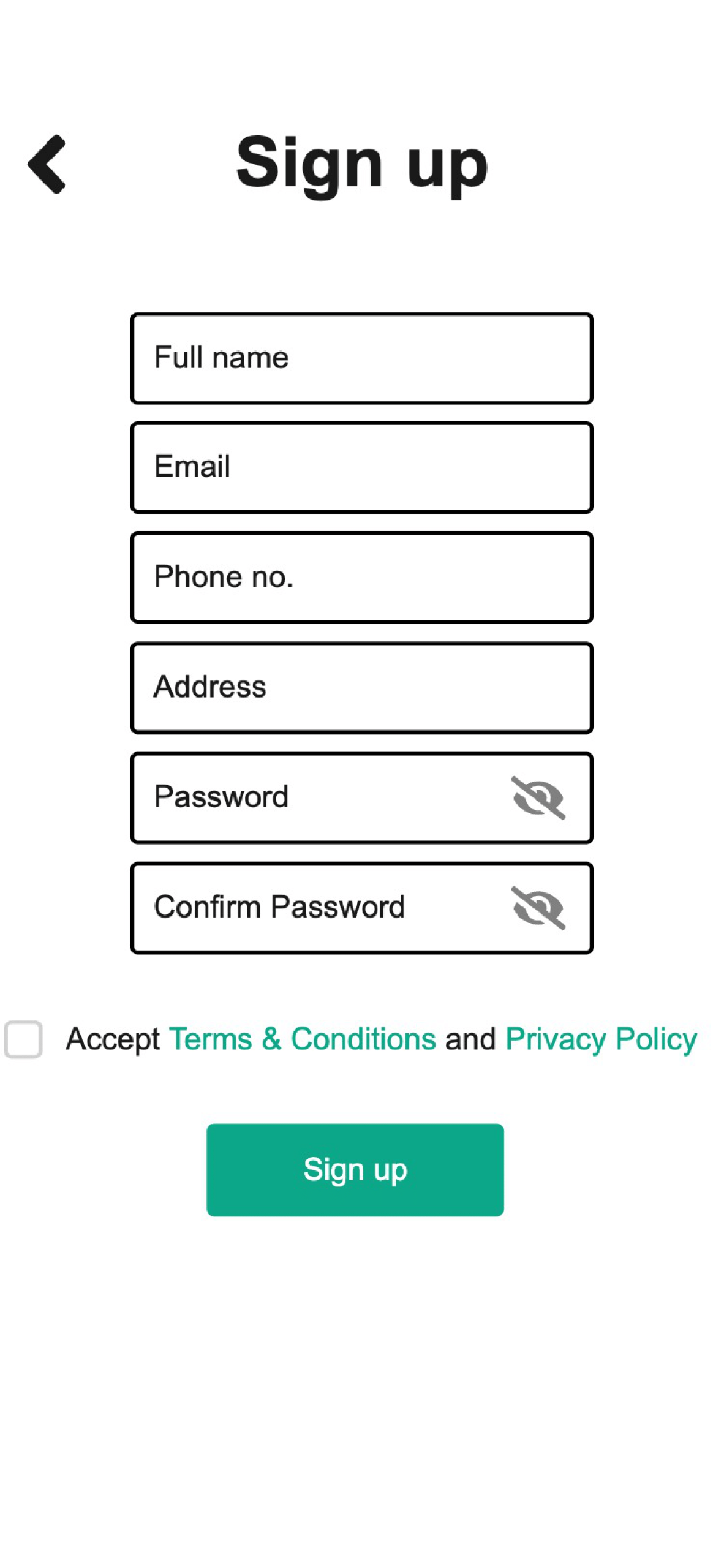Focus the Email input field
This screenshot has width=724, height=1568.
pos(361,467)
